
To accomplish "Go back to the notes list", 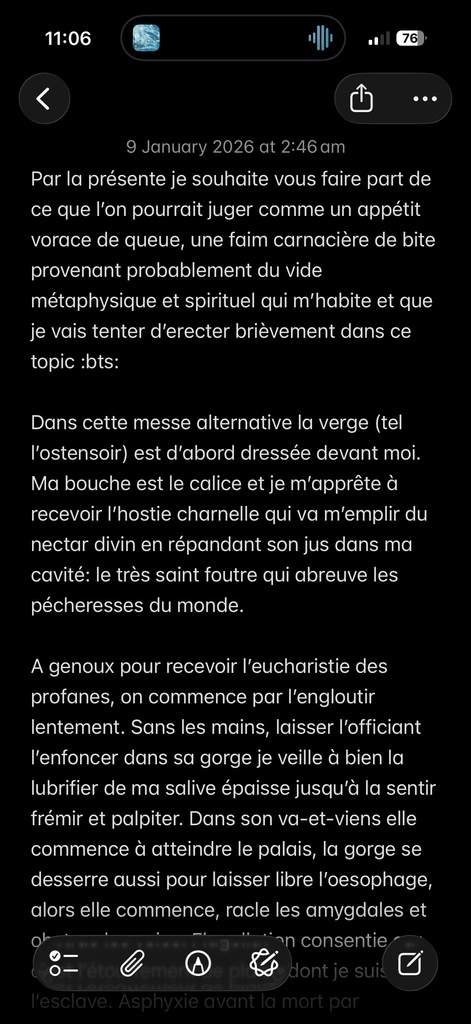I will [44, 99].
